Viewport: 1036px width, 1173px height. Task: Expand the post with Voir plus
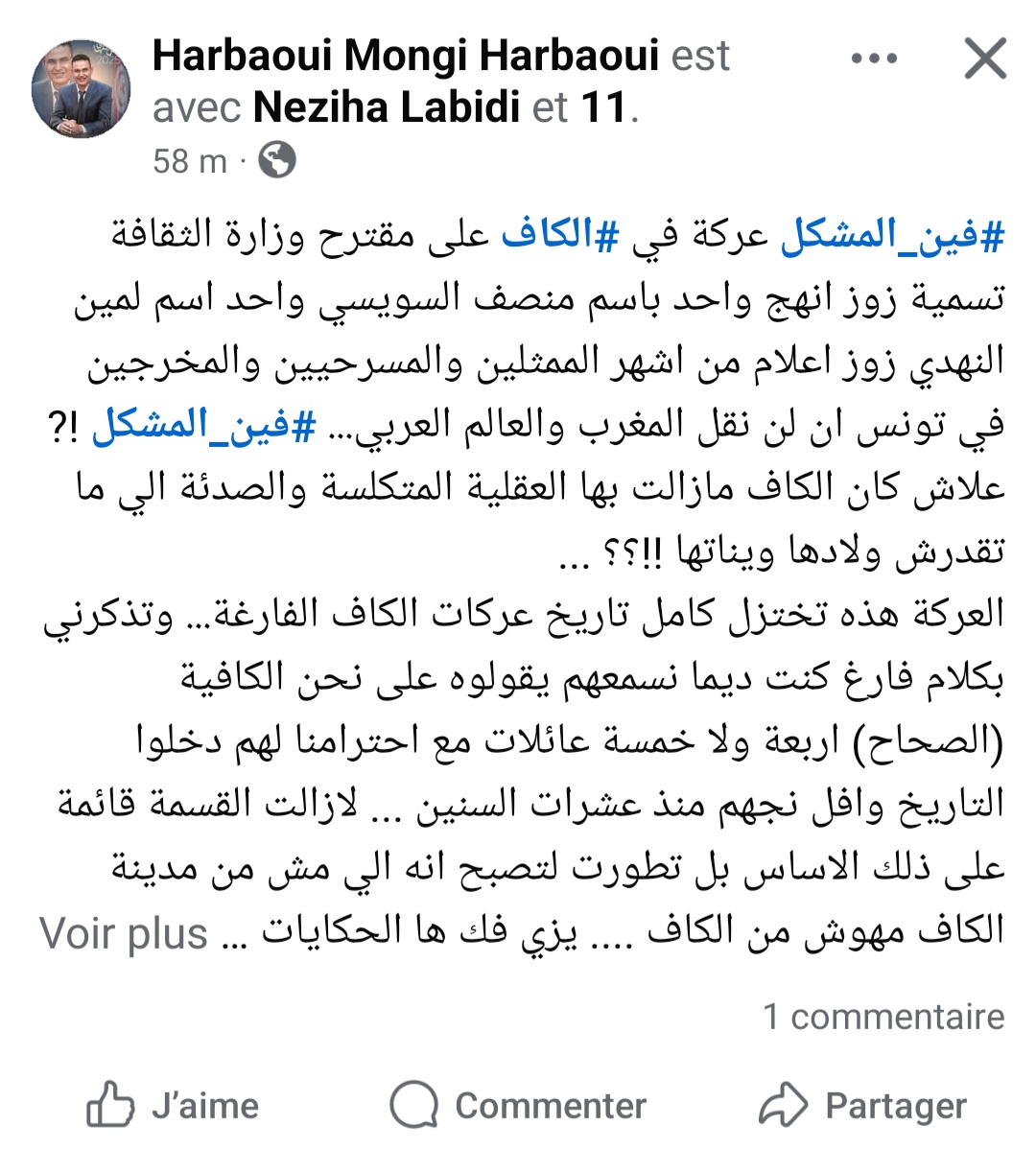point(124,933)
